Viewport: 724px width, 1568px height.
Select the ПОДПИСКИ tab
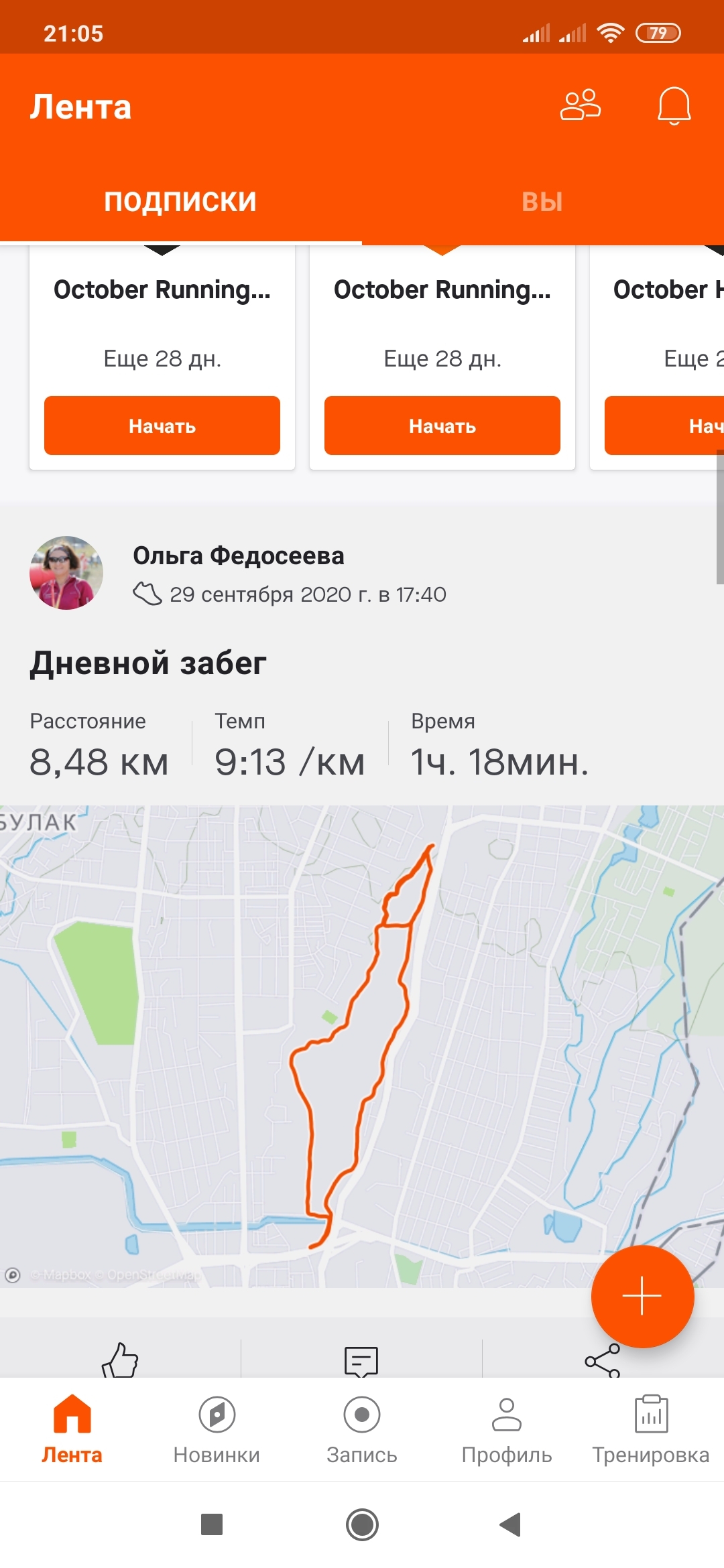pos(180,202)
